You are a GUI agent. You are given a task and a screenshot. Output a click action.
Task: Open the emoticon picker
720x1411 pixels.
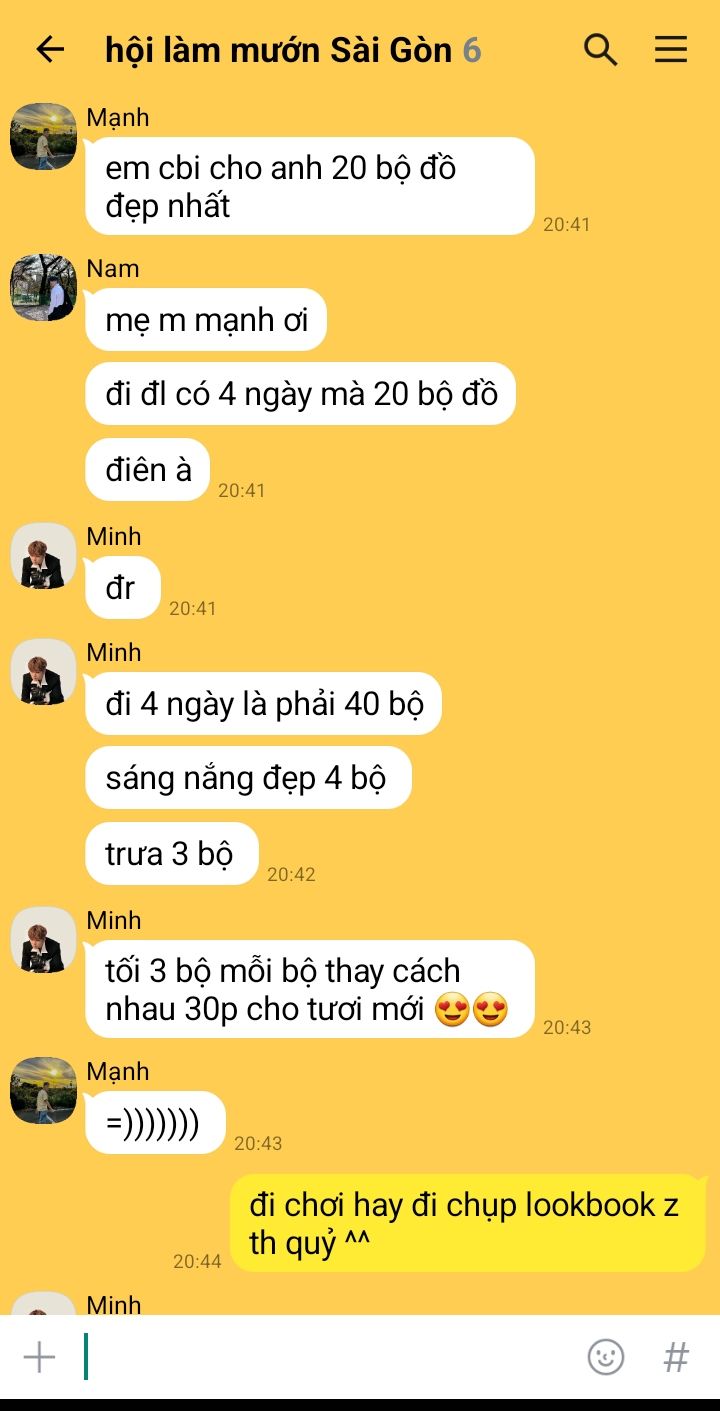click(606, 1357)
